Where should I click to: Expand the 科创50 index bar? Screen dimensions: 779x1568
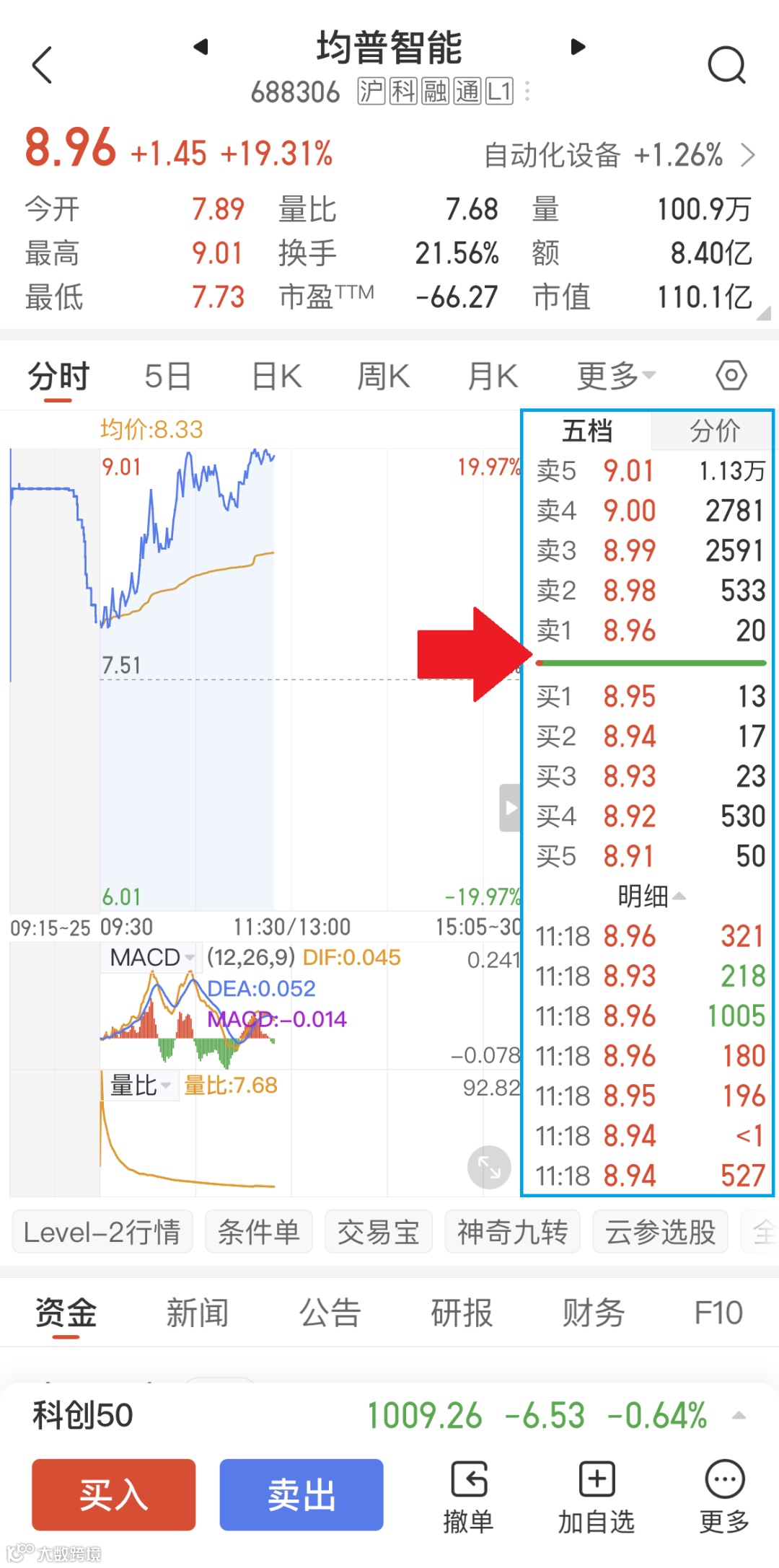pyautogui.click(x=739, y=1415)
